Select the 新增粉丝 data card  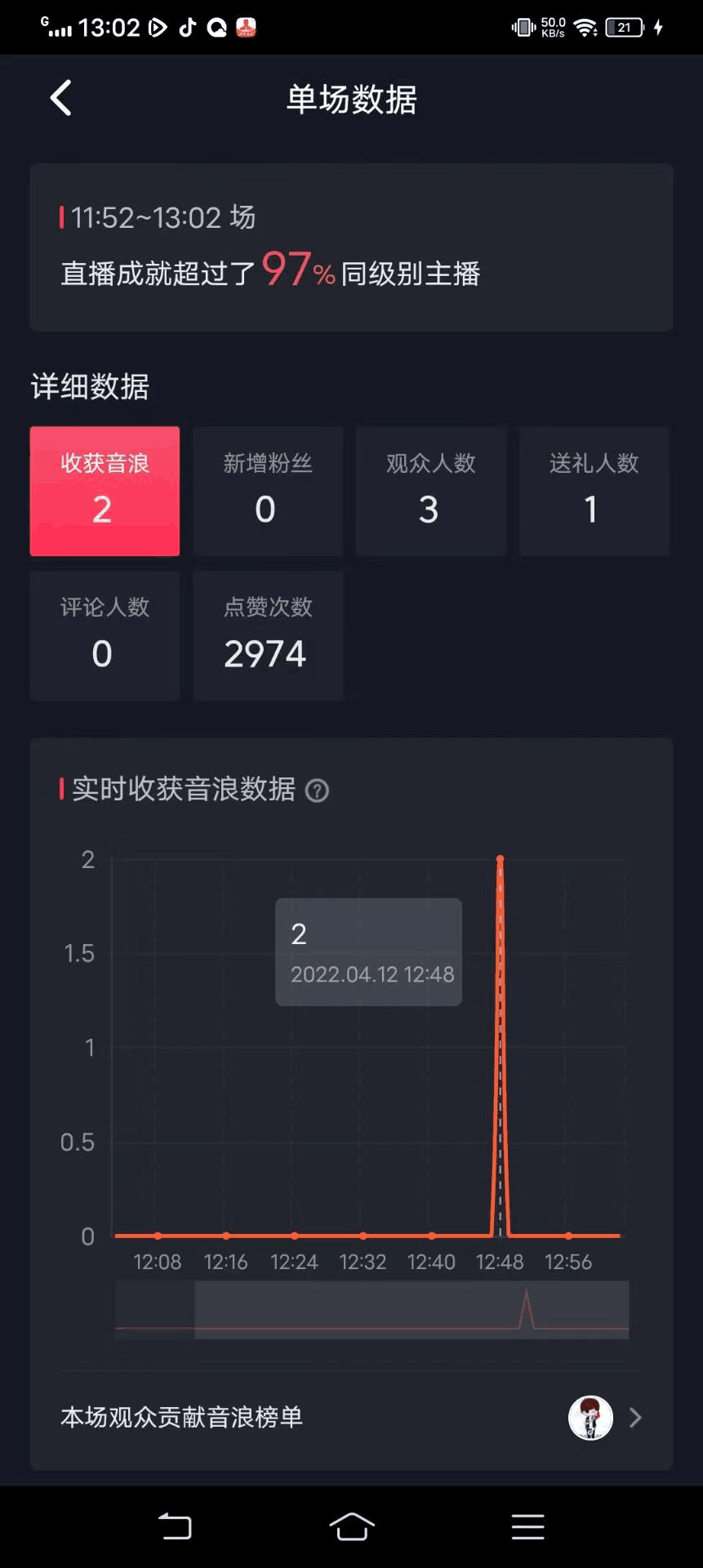pos(268,491)
